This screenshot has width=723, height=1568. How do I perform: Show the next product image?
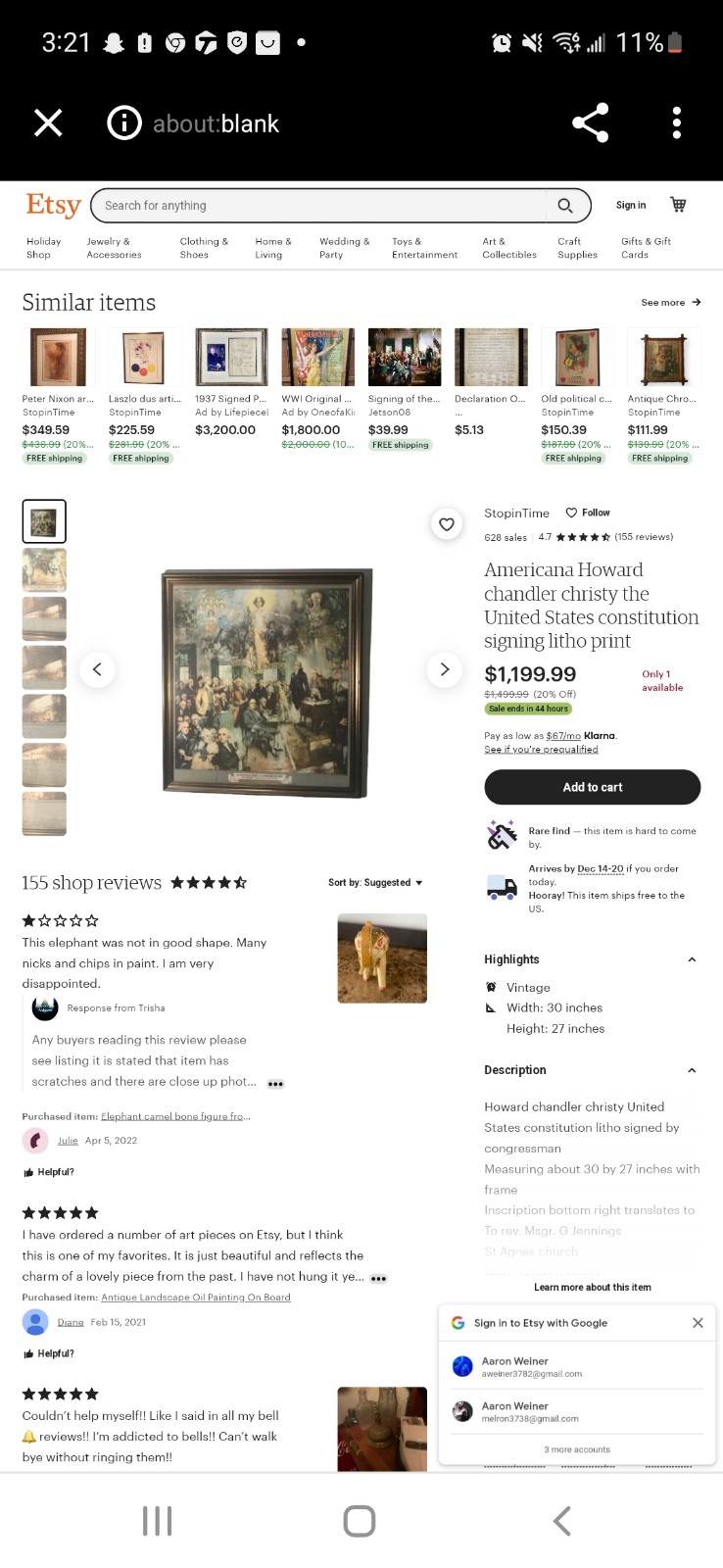point(445,669)
